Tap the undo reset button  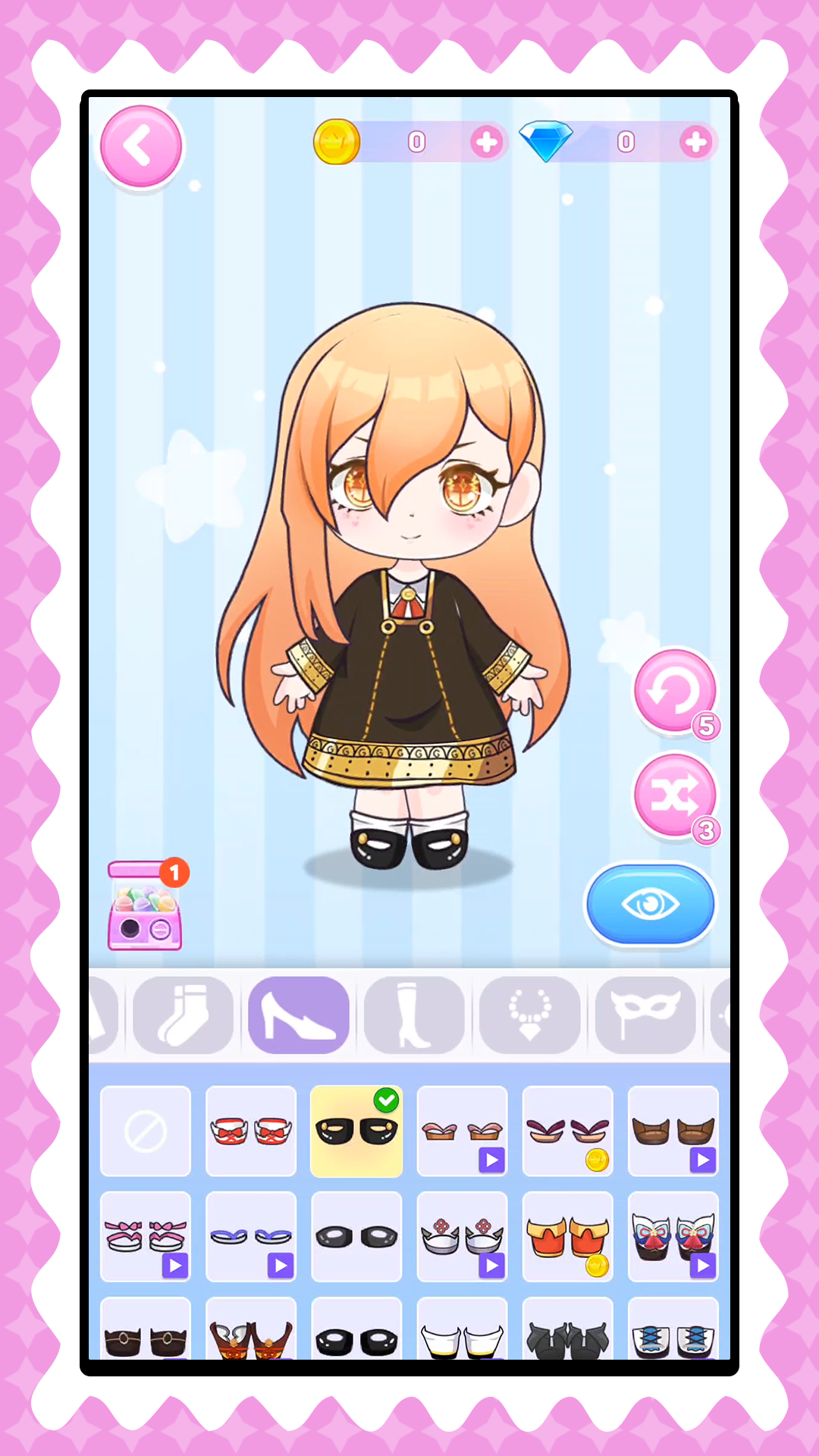pos(675,691)
